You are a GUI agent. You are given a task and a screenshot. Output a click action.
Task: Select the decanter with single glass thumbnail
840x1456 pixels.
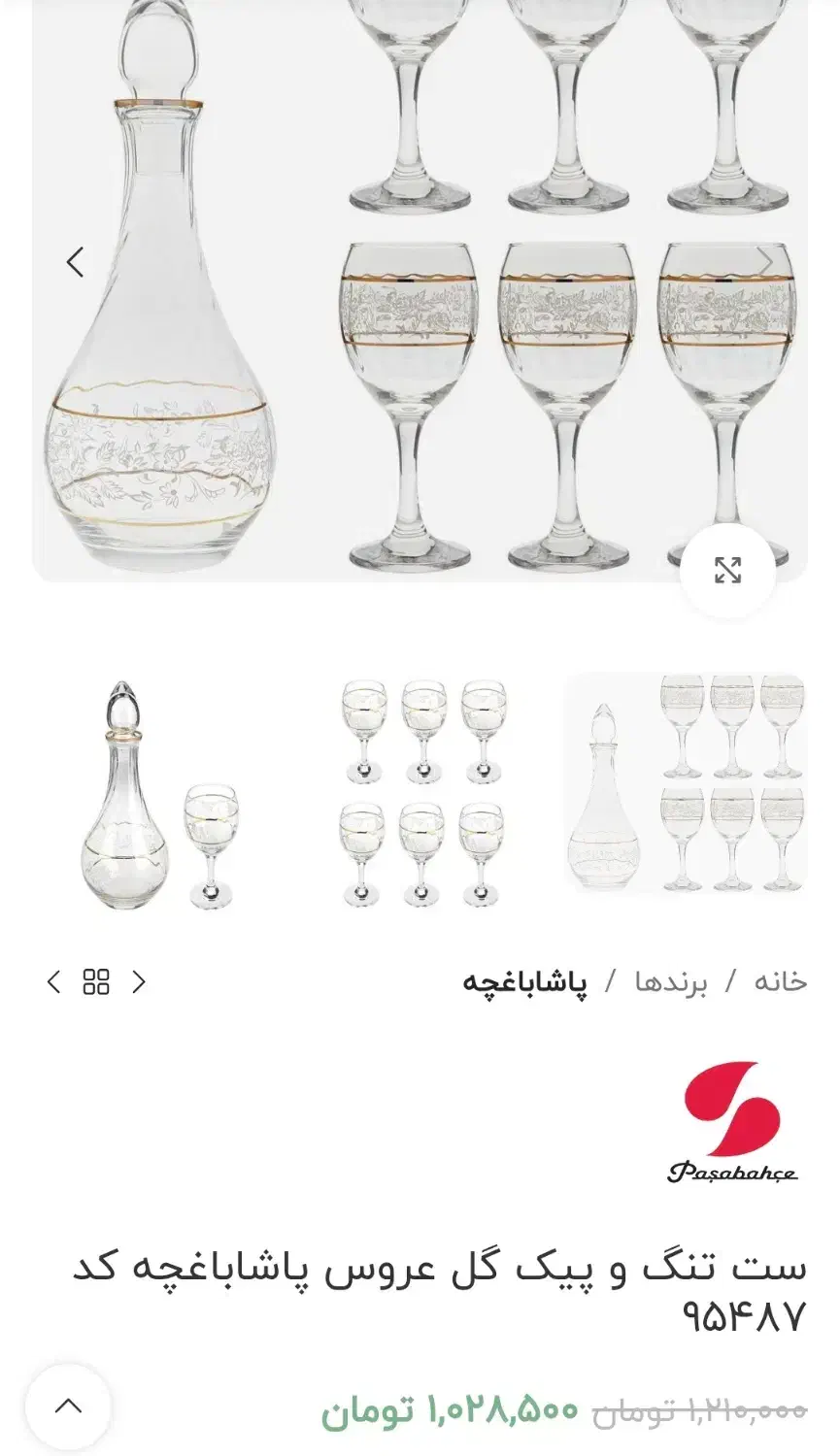pos(158,795)
